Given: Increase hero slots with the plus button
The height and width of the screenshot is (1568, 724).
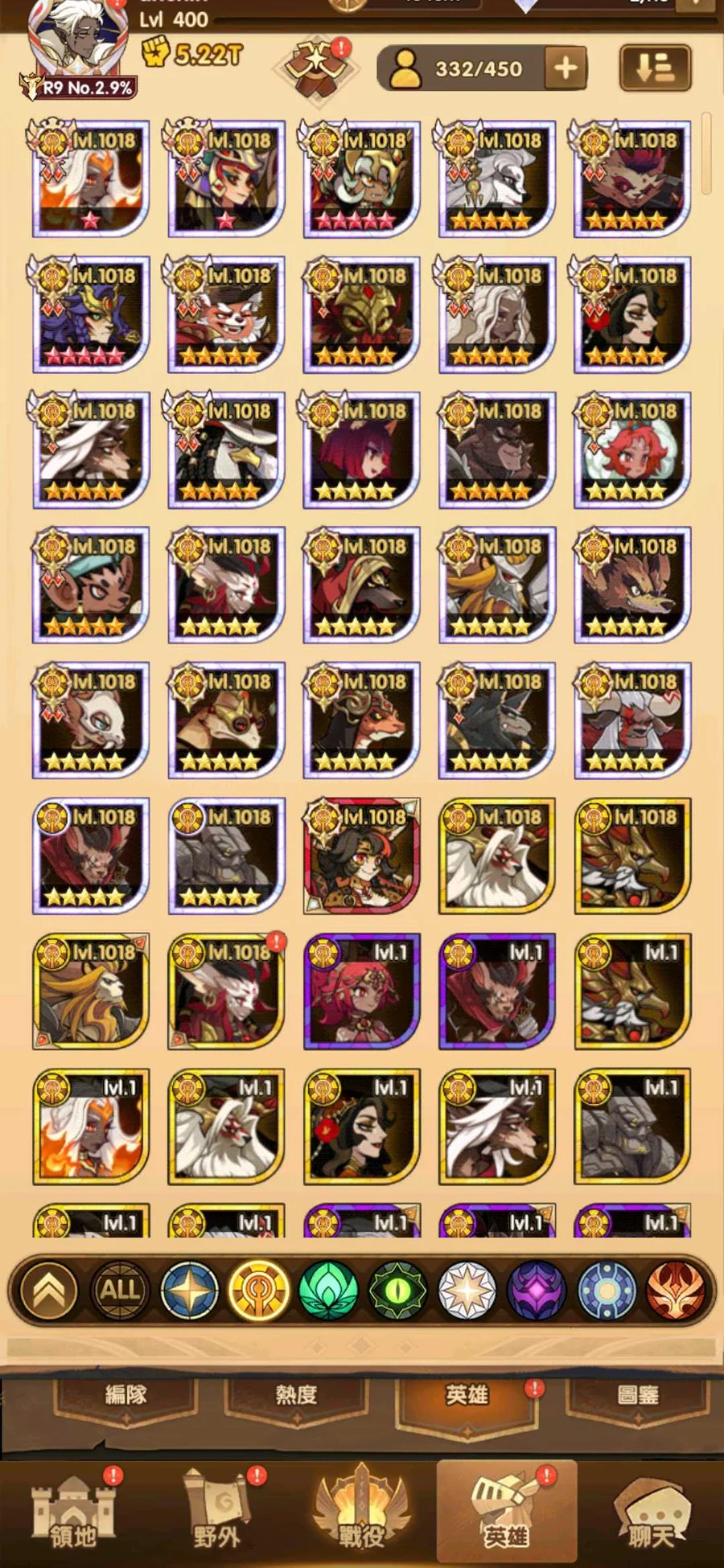Looking at the screenshot, I should (x=566, y=68).
